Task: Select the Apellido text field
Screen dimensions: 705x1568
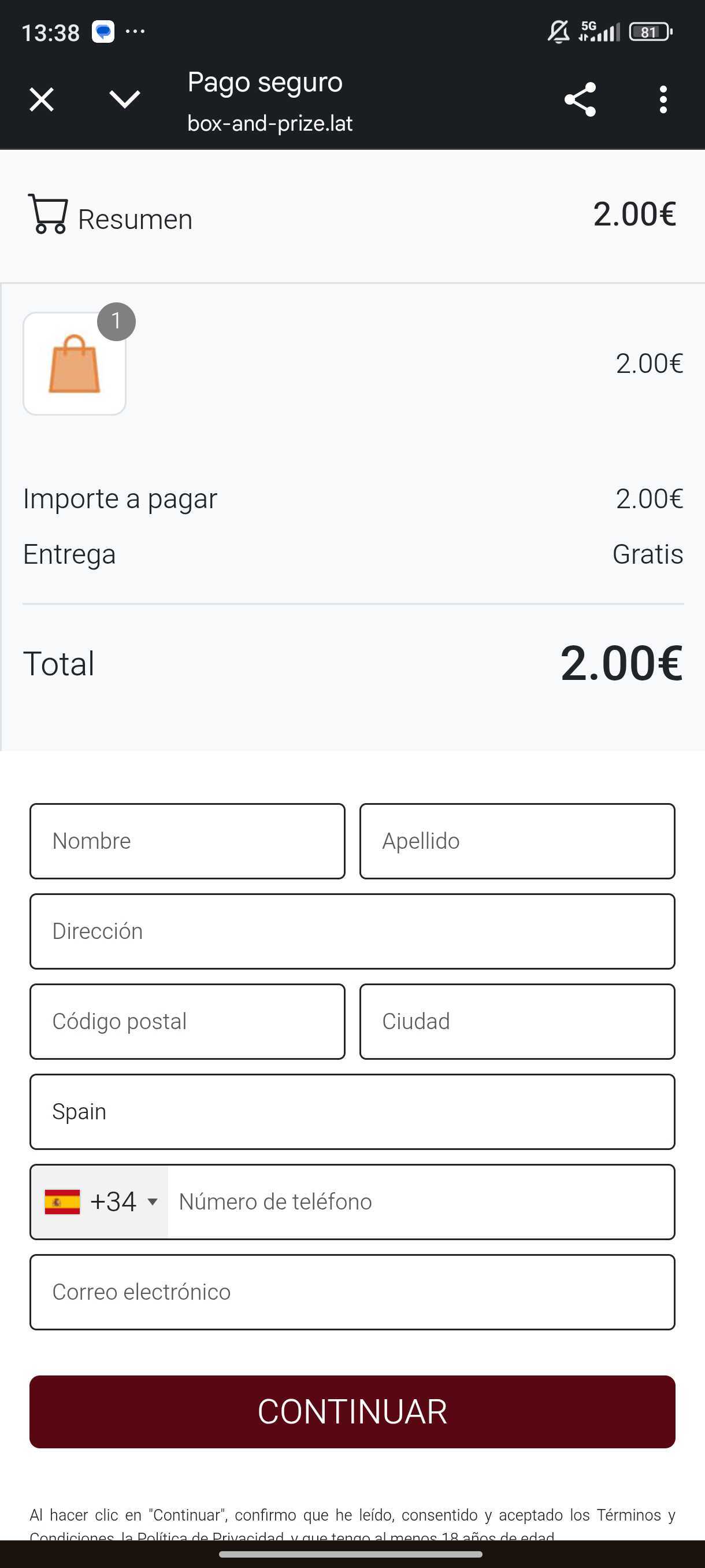Action: pyautogui.click(x=517, y=841)
